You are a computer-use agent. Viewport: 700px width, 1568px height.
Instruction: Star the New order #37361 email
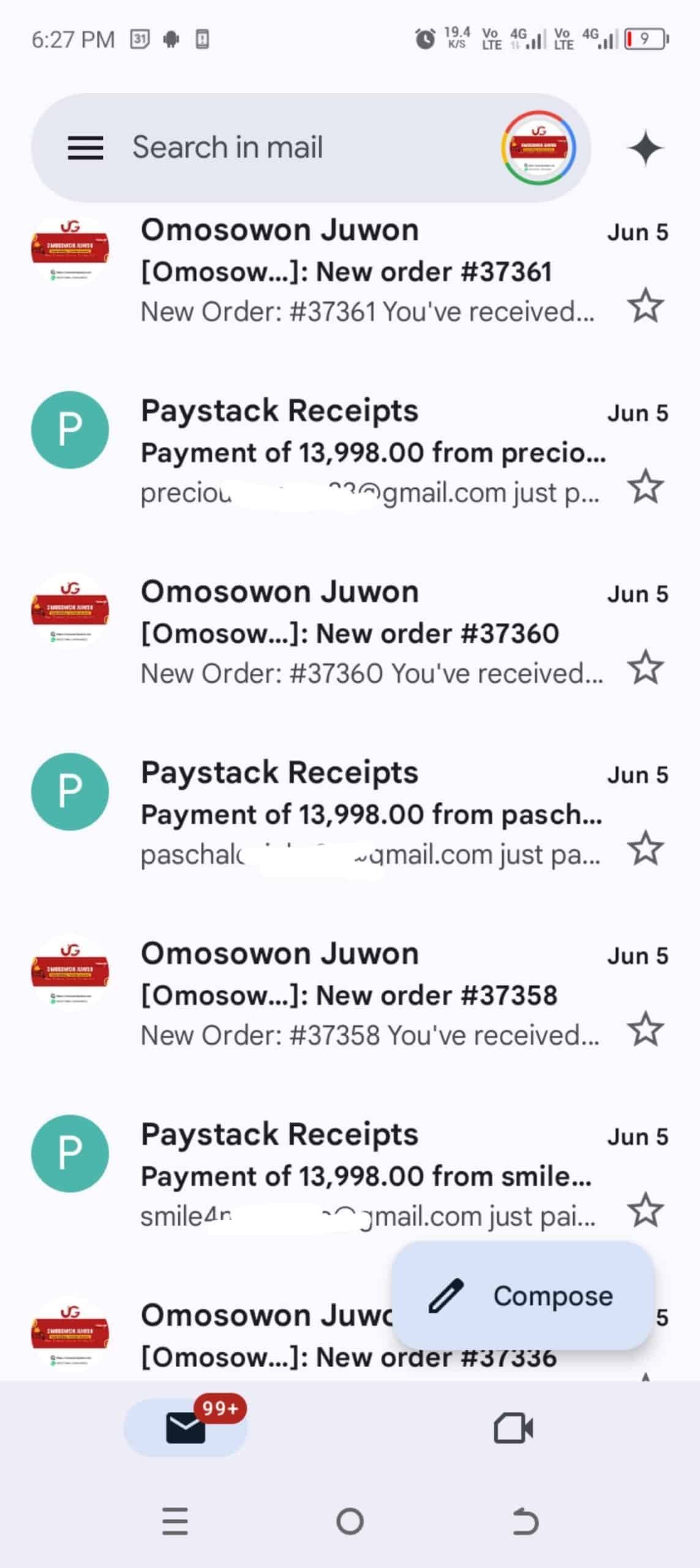pyautogui.click(x=645, y=305)
